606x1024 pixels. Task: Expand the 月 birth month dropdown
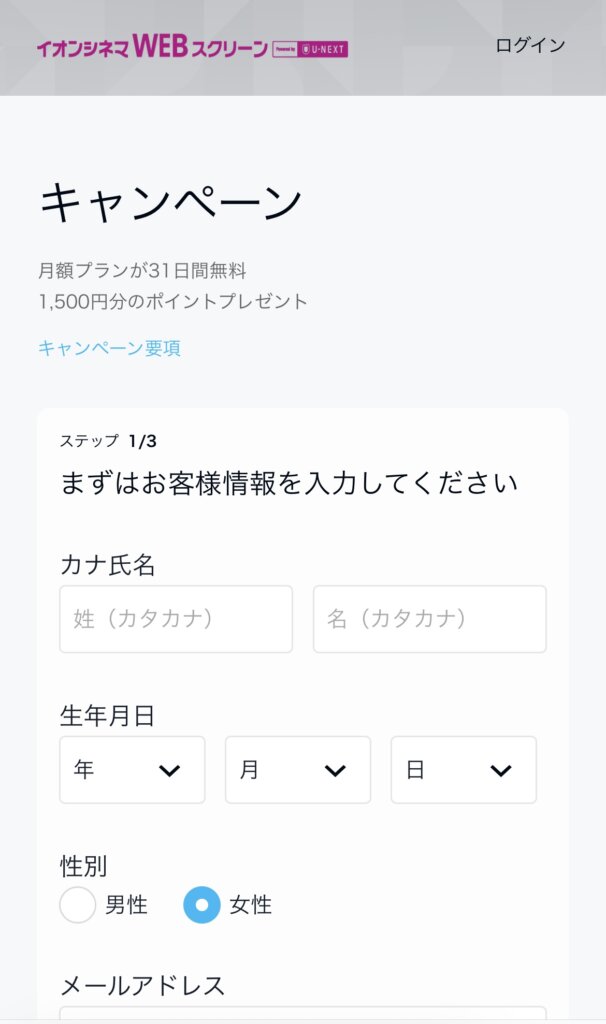(x=298, y=770)
